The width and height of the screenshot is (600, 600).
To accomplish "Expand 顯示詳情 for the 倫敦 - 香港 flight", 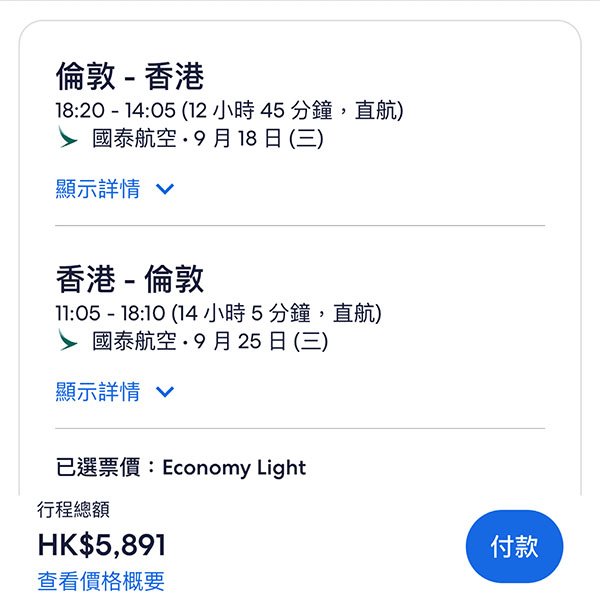I will click(x=114, y=189).
